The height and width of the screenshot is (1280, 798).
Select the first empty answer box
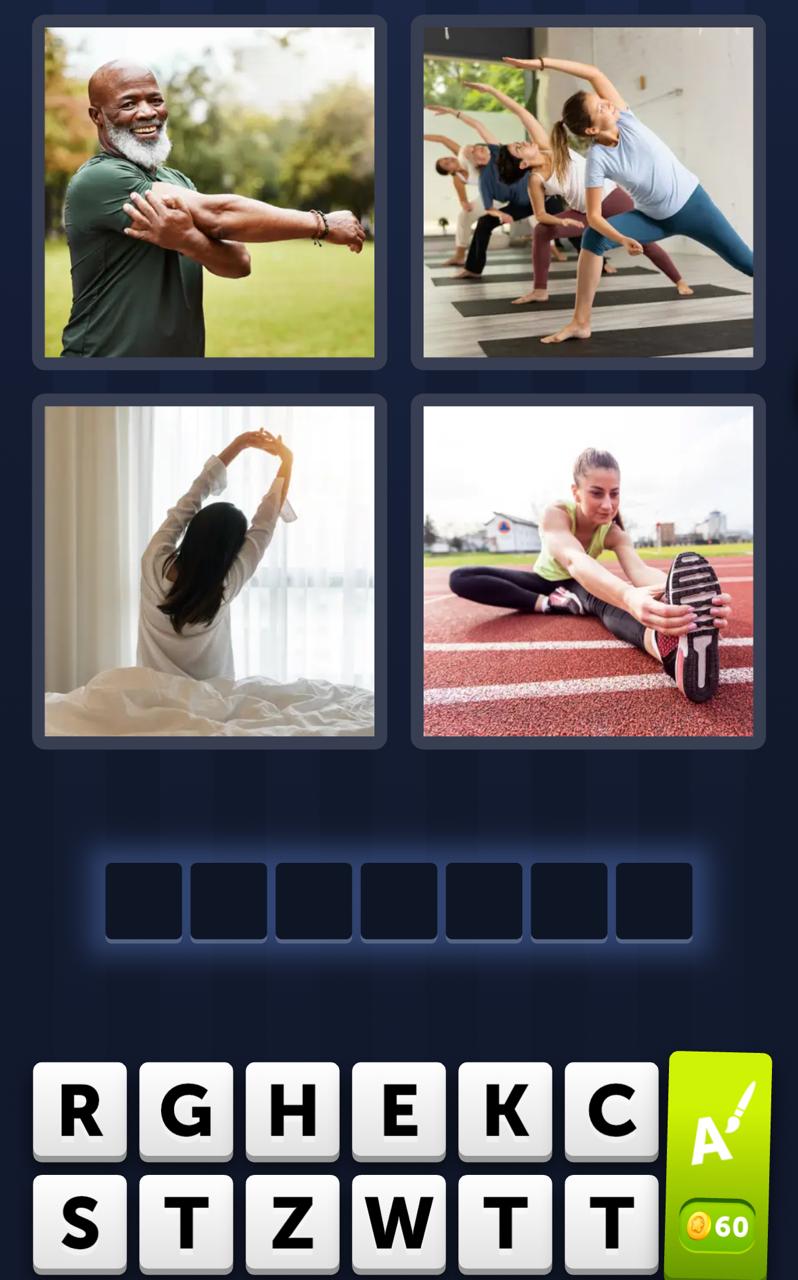pos(144,899)
